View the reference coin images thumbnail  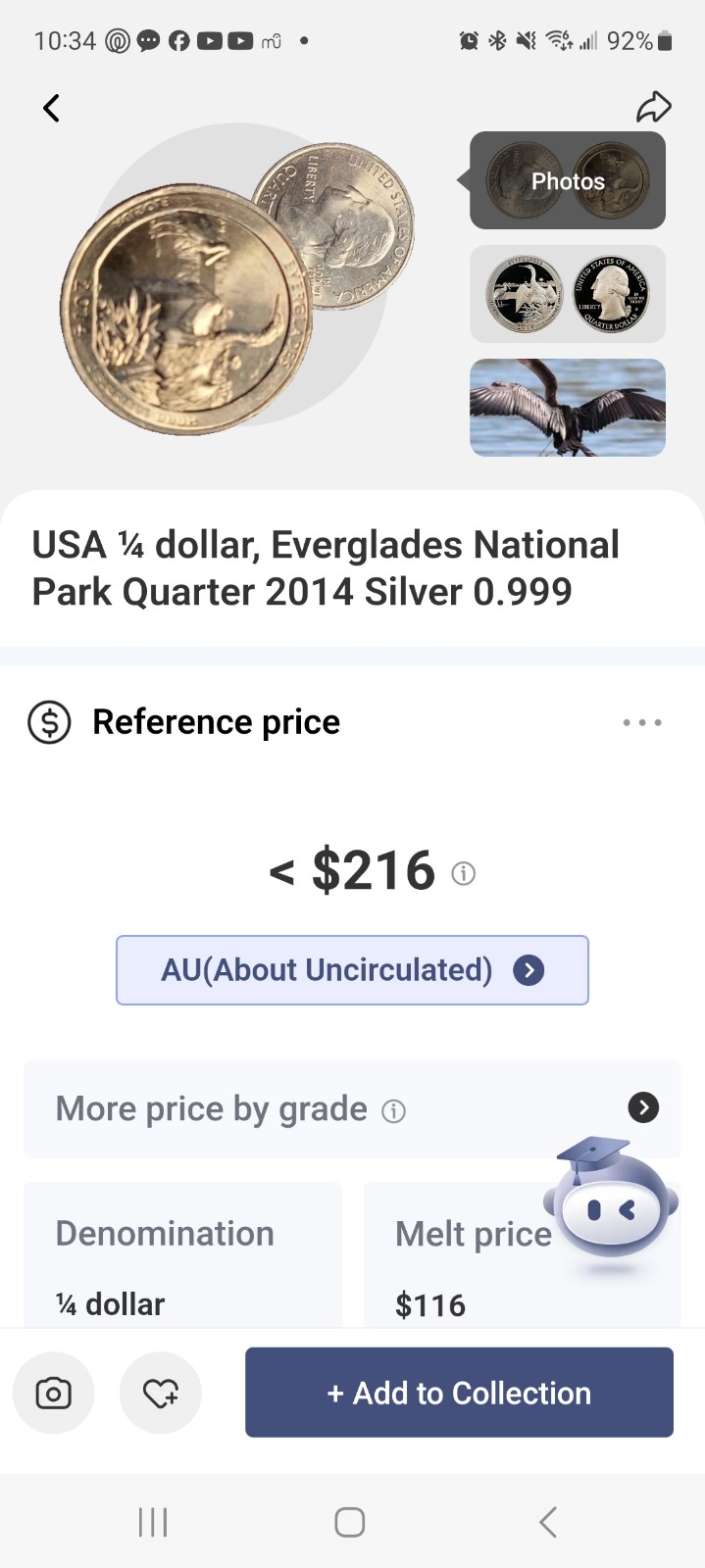(568, 294)
